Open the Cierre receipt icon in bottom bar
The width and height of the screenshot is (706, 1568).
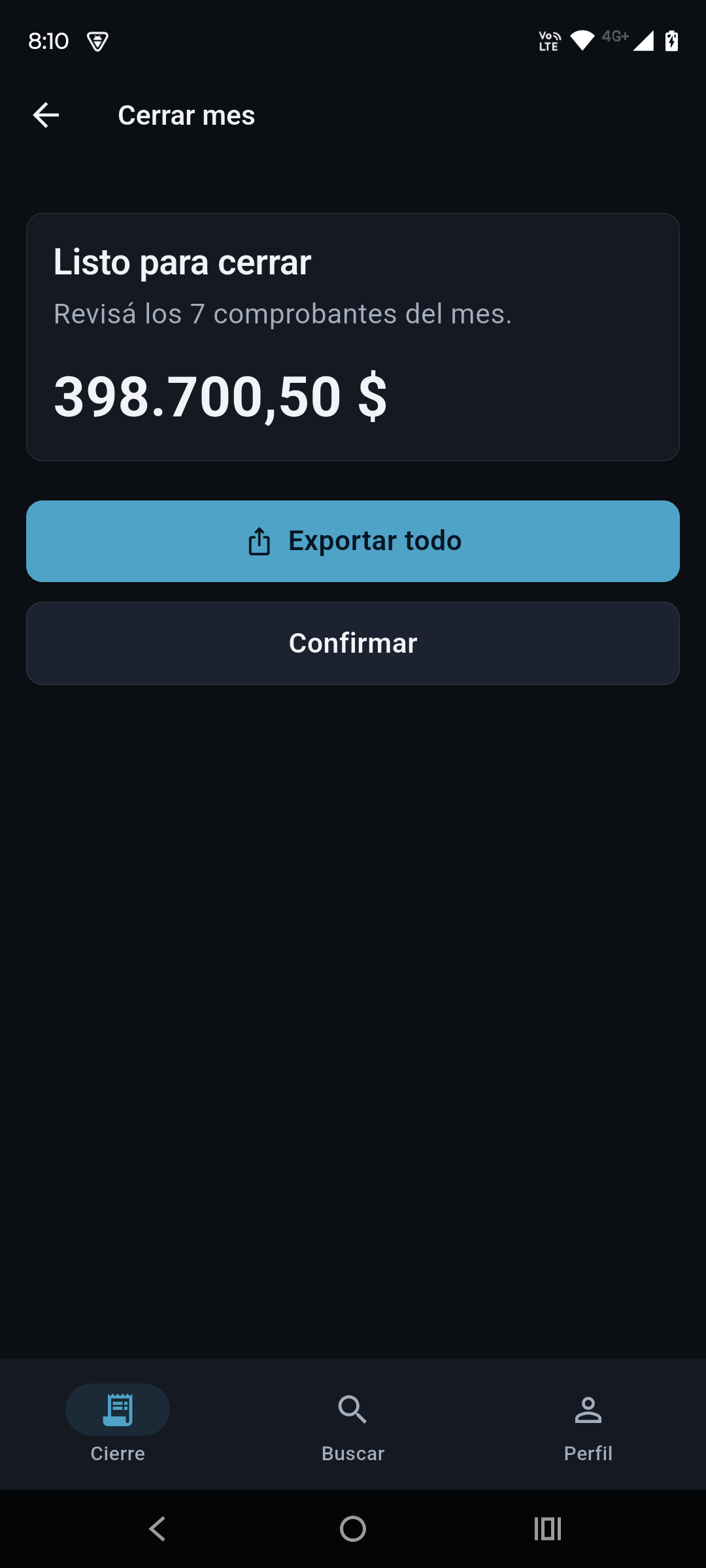pos(117,1409)
